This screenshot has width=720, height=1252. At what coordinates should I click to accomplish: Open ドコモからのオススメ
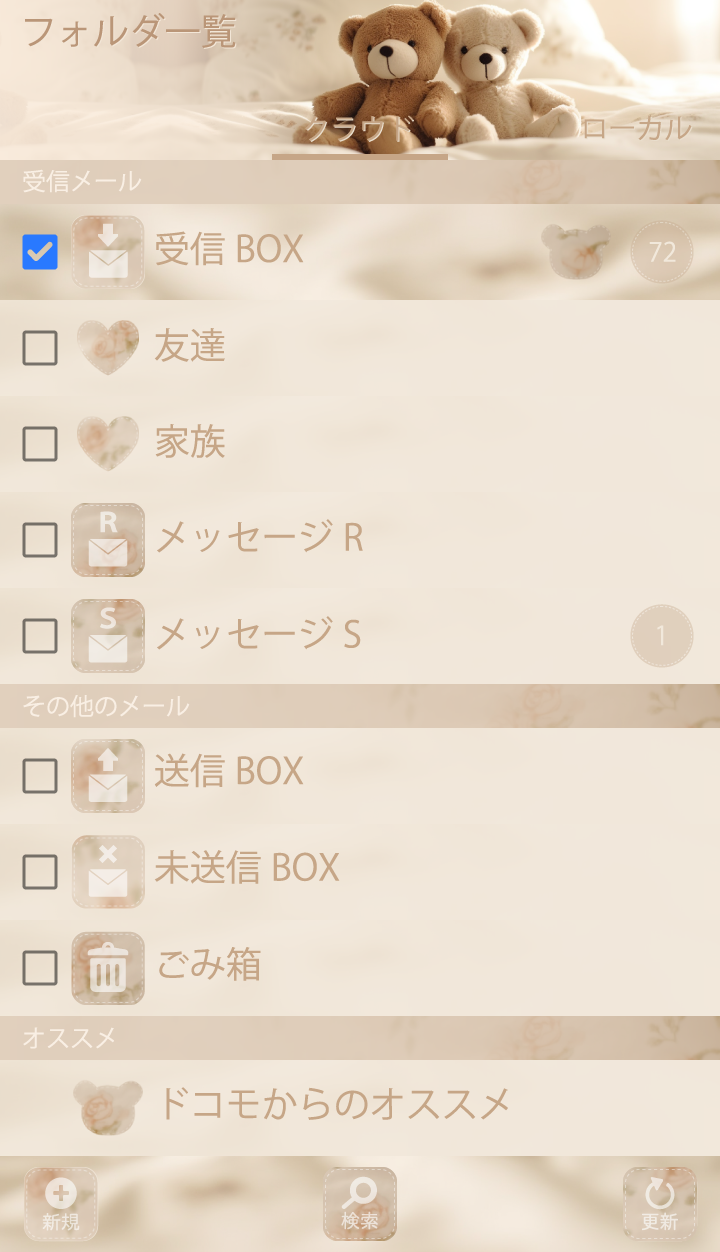tap(334, 1105)
